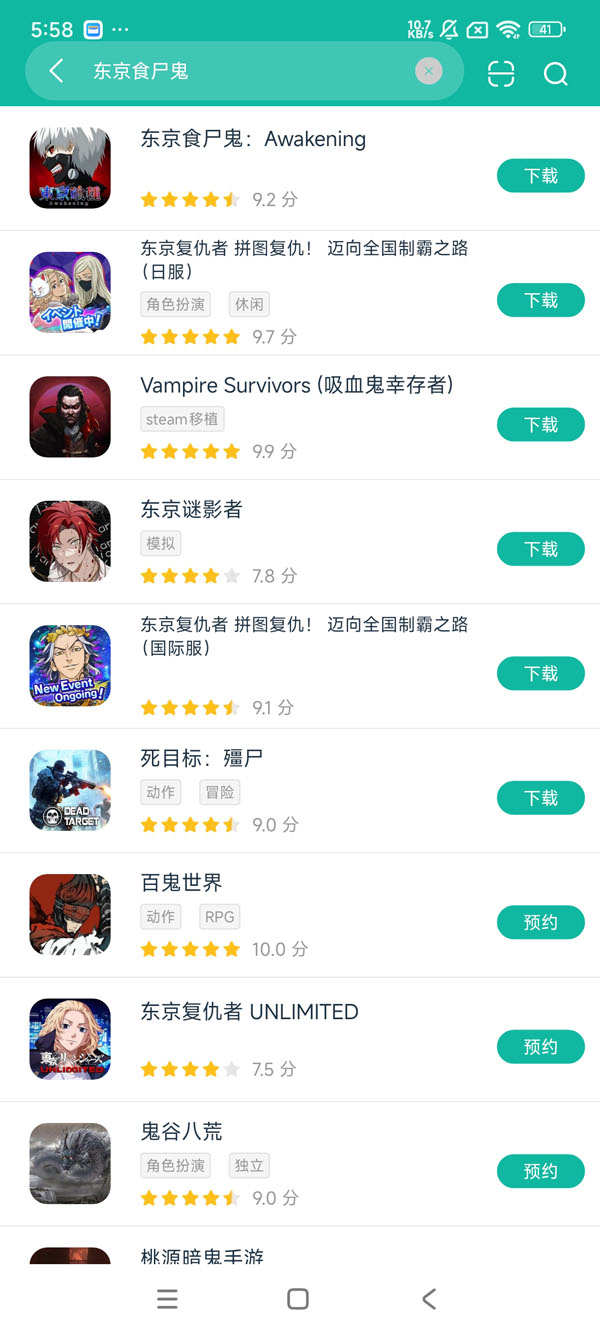Image resolution: width=600 pixels, height=1334 pixels.
Task: Download 东京食尸鬼：Awakening
Action: pos(540,176)
